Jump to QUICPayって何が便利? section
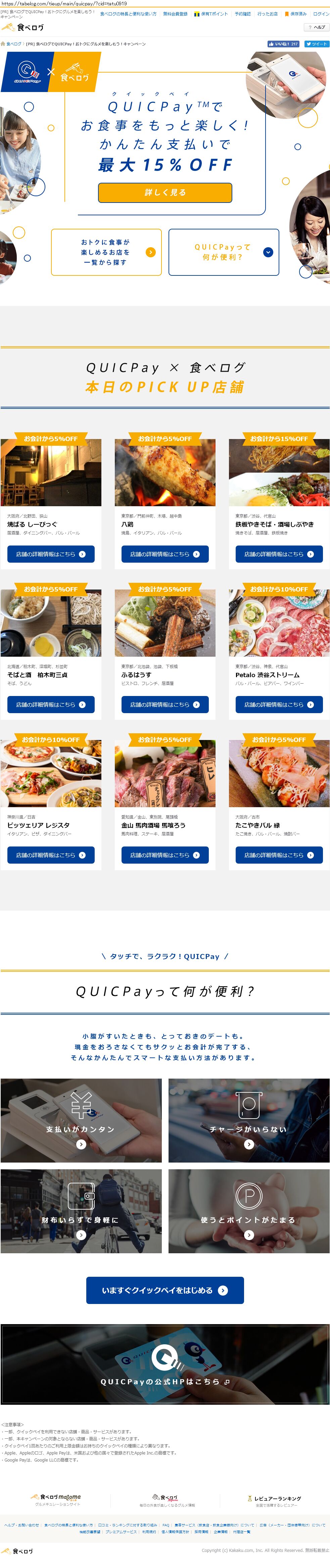 [224, 252]
